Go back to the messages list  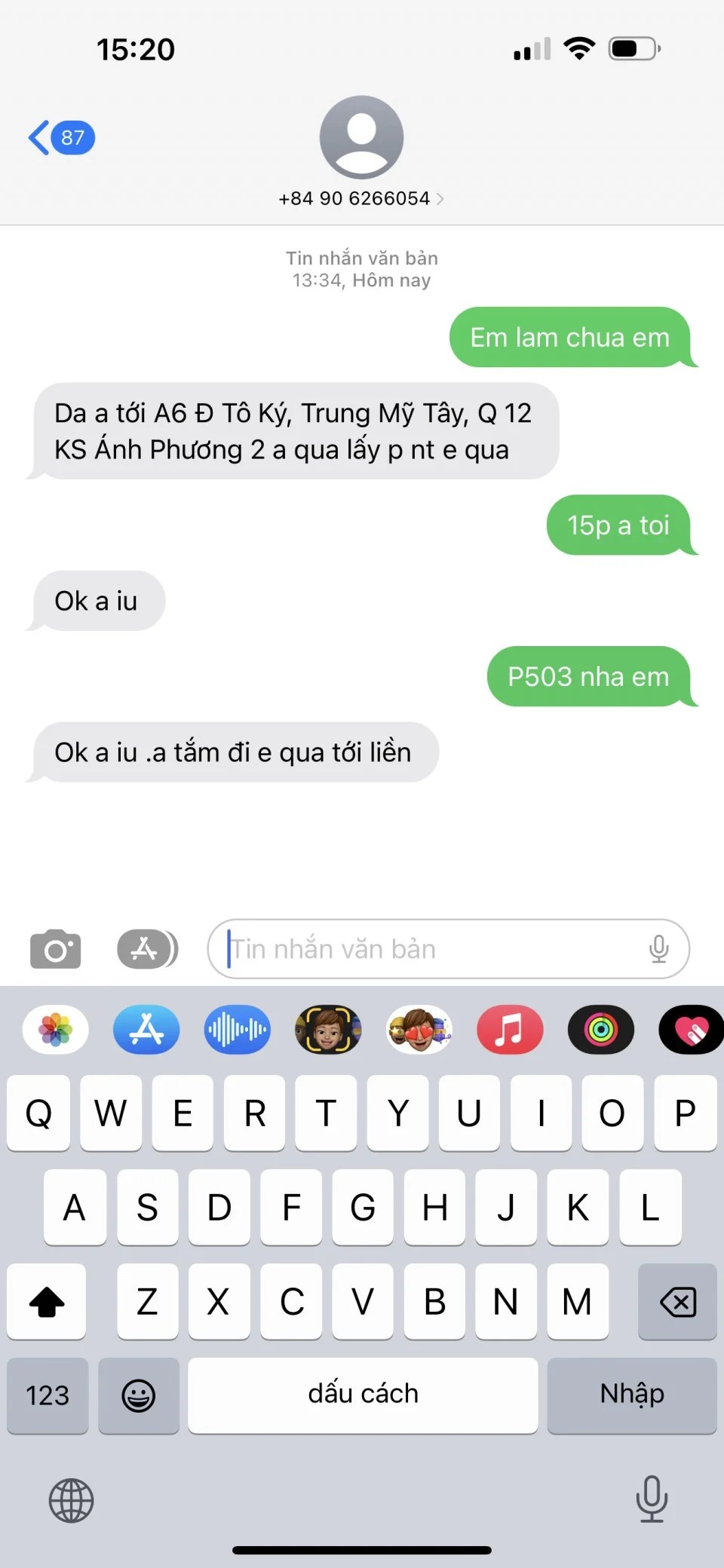click(60, 137)
